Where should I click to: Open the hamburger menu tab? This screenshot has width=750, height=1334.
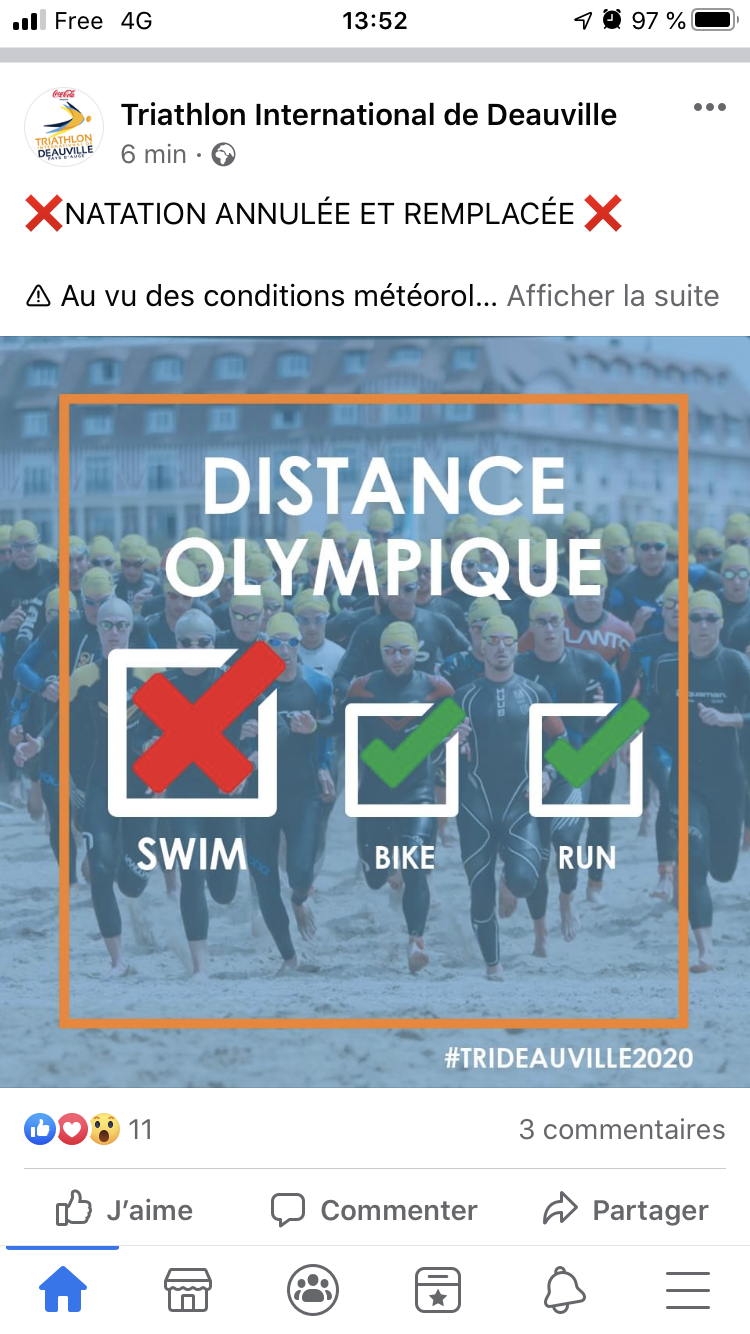pyautogui.click(x=688, y=1291)
